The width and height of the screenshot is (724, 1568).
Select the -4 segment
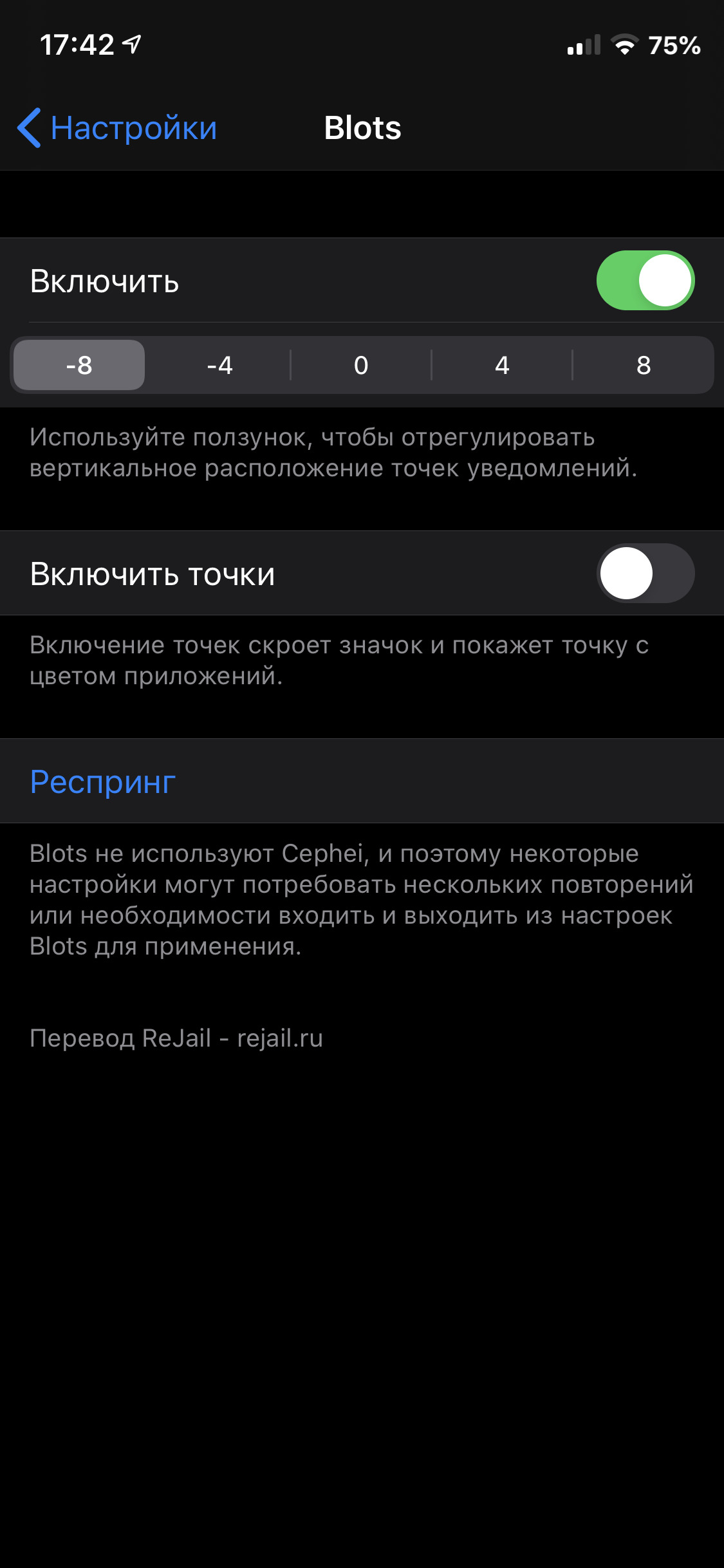click(220, 365)
